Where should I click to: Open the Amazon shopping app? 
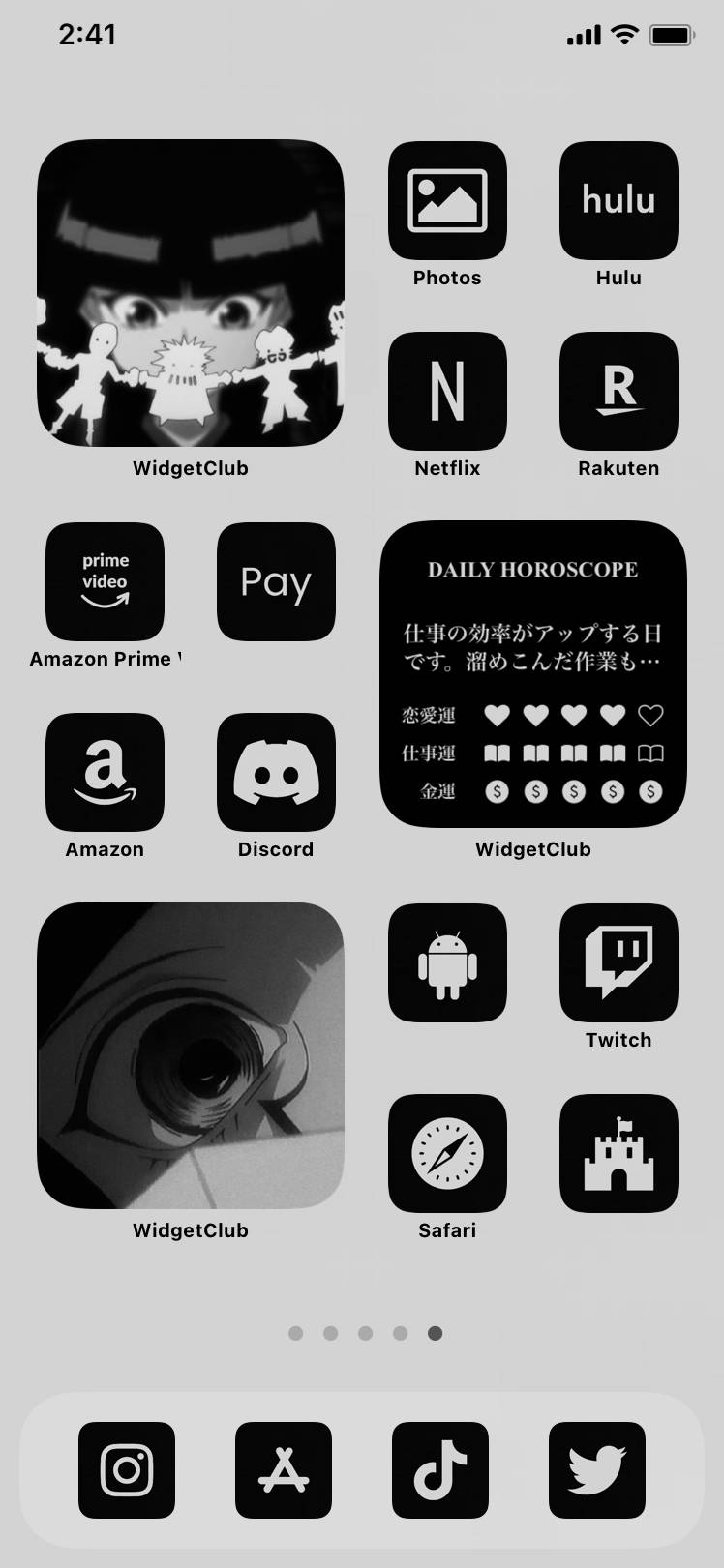click(105, 772)
